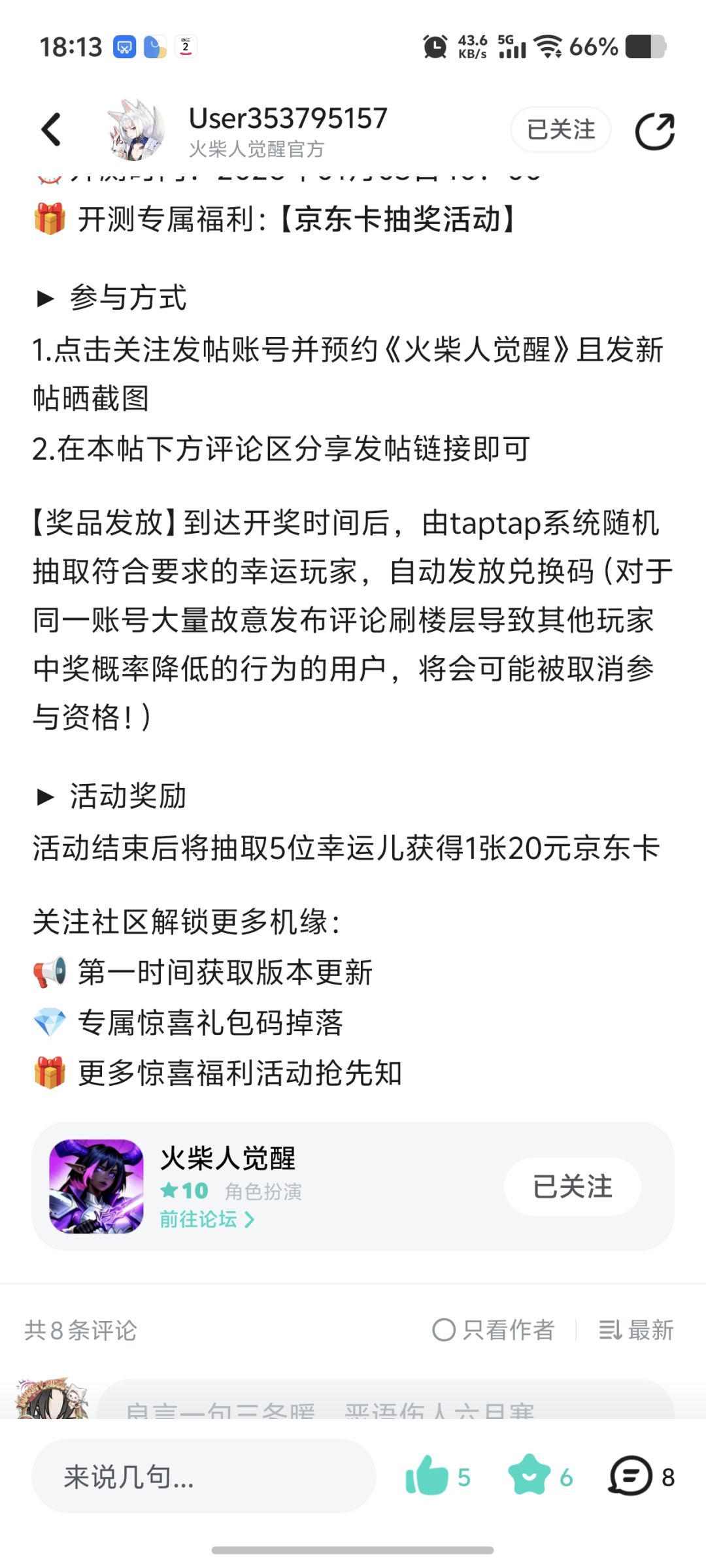This screenshot has height=1568, width=706.
Task: Tap the 来说几句 comment input
Action: click(203, 1476)
